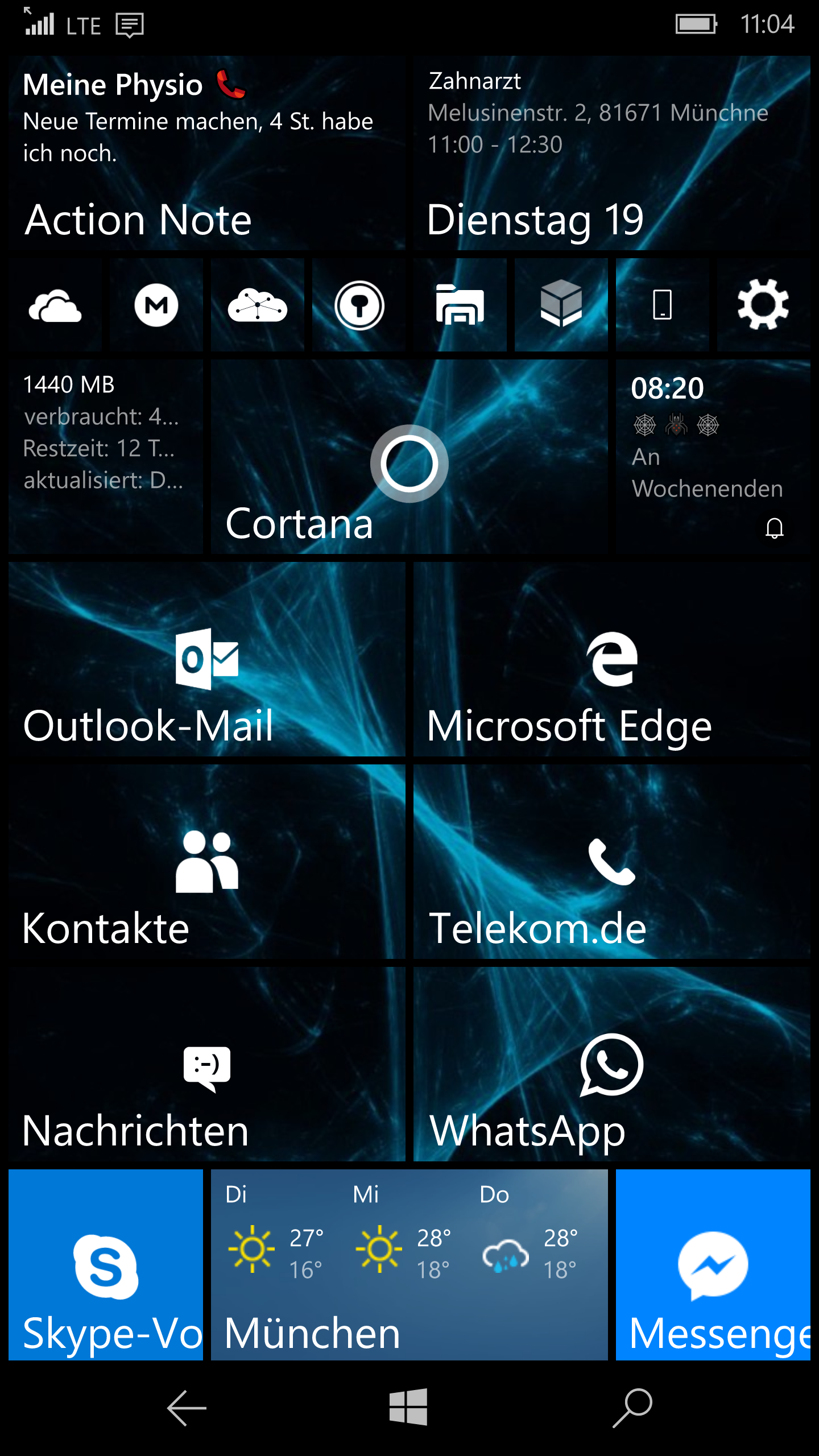Open the OneDrive cloud tile
The image size is (819, 1456).
[55, 305]
